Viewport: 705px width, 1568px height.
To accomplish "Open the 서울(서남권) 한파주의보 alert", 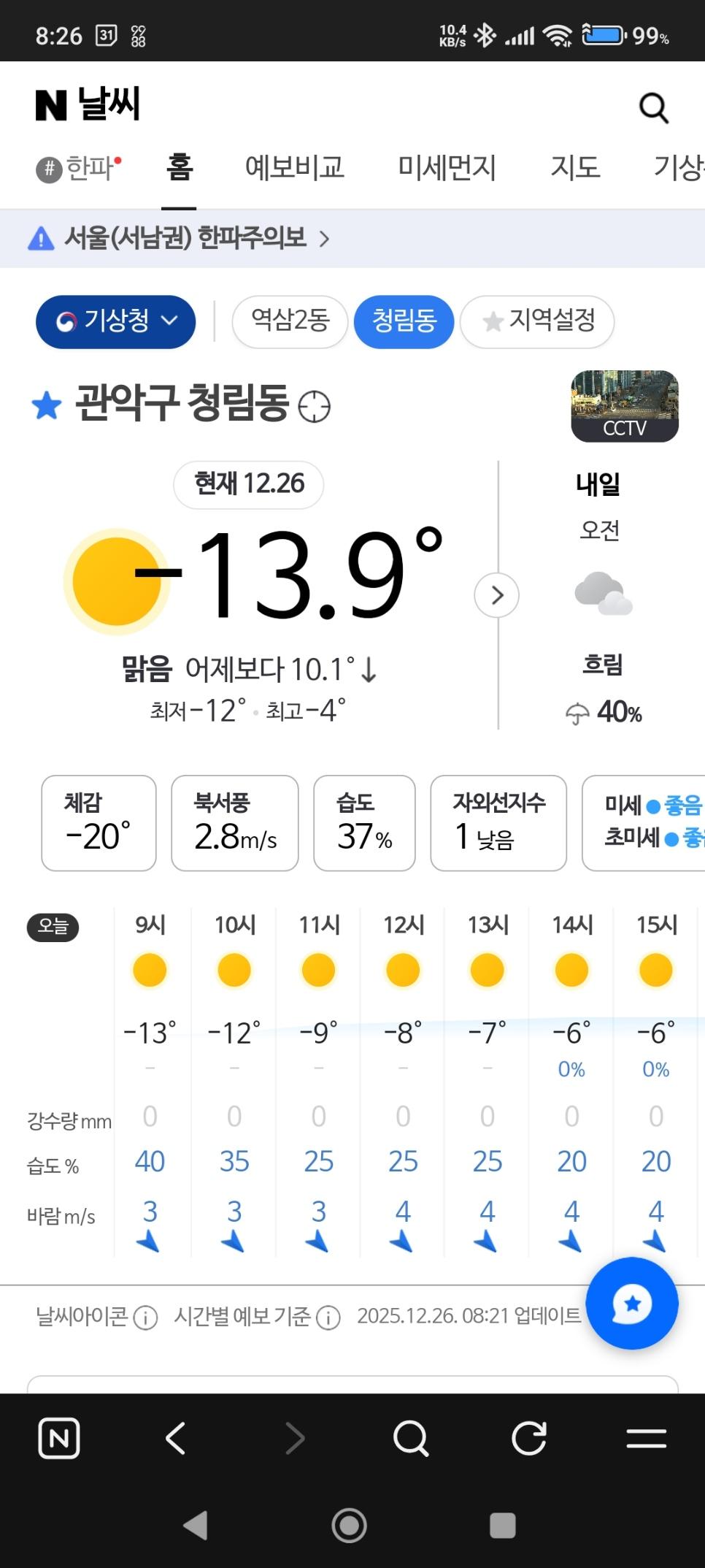I will (179, 238).
